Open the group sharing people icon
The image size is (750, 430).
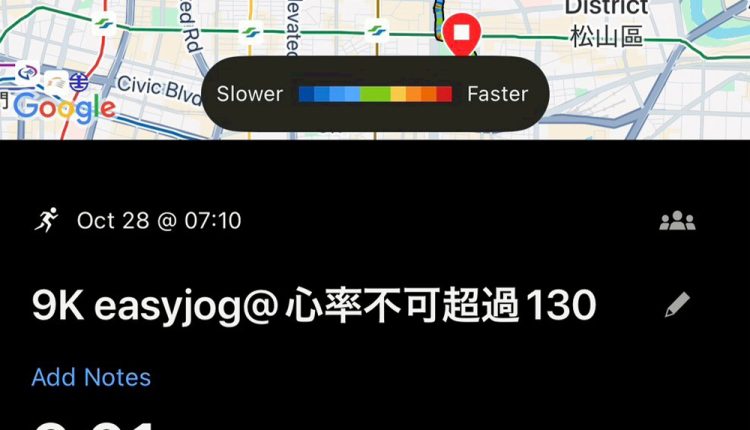click(677, 221)
